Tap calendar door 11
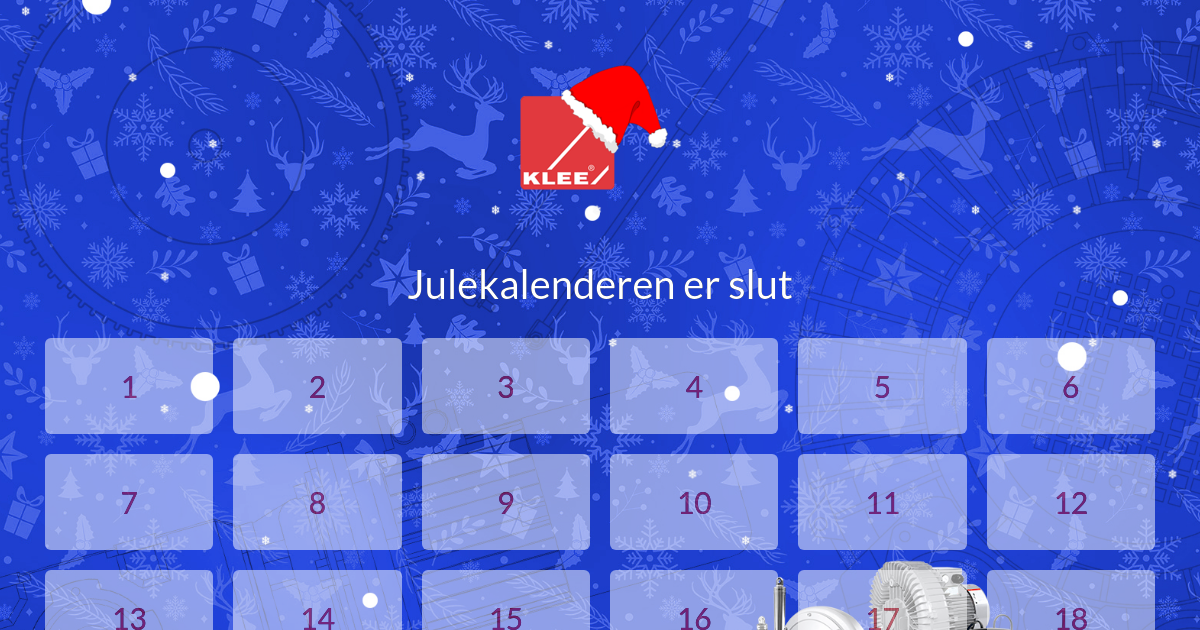This screenshot has width=1200, height=630. pyautogui.click(x=882, y=502)
